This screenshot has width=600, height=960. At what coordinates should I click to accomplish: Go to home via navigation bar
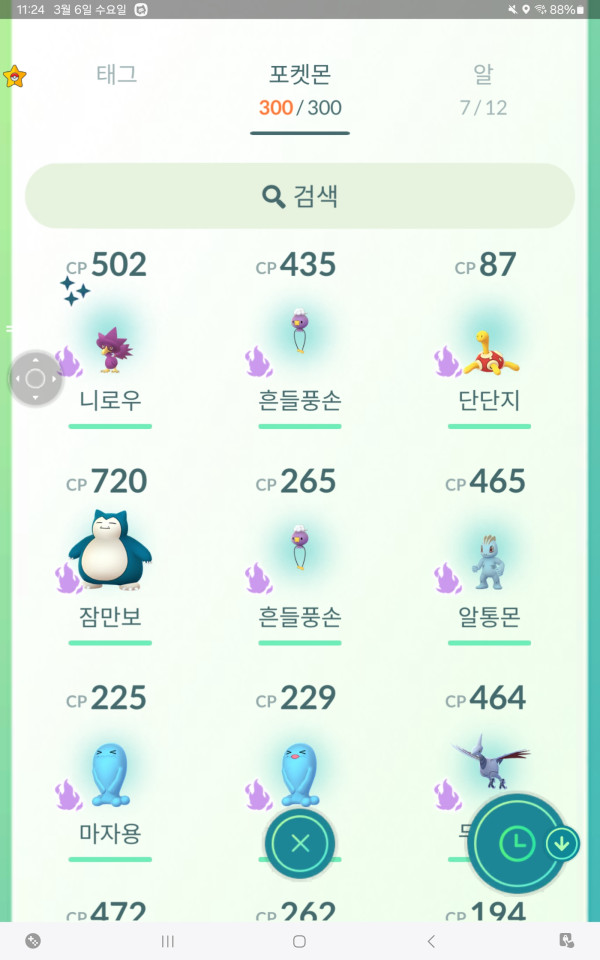pyautogui.click(x=299, y=941)
